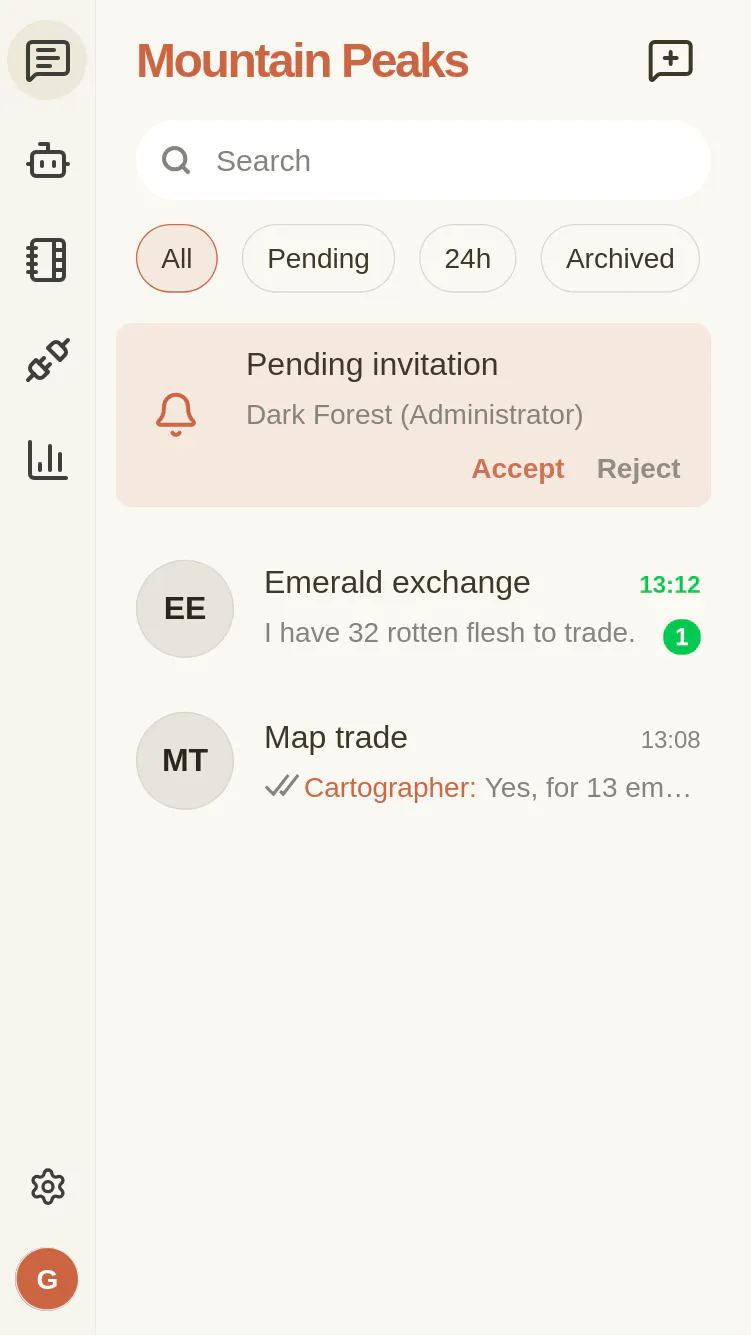Accept the Dark Forest invitation
This screenshot has height=1336, width=752.
click(518, 468)
